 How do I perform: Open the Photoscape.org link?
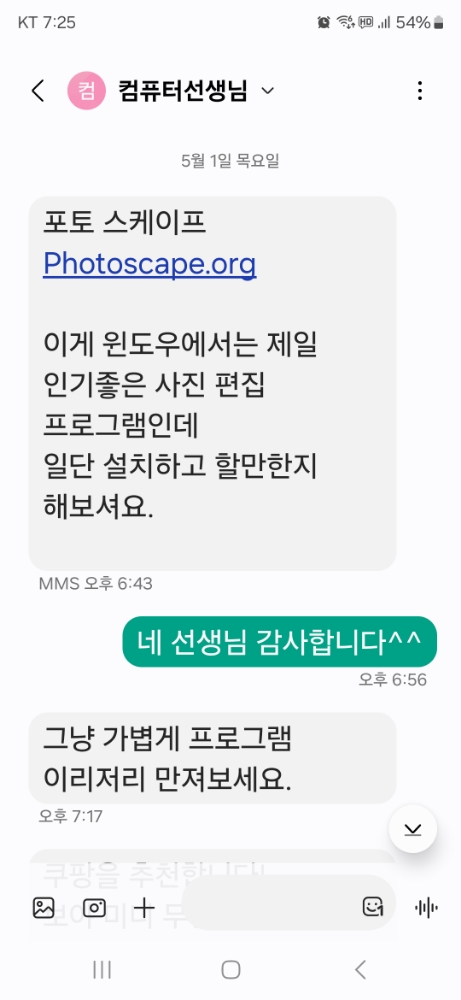(x=150, y=263)
